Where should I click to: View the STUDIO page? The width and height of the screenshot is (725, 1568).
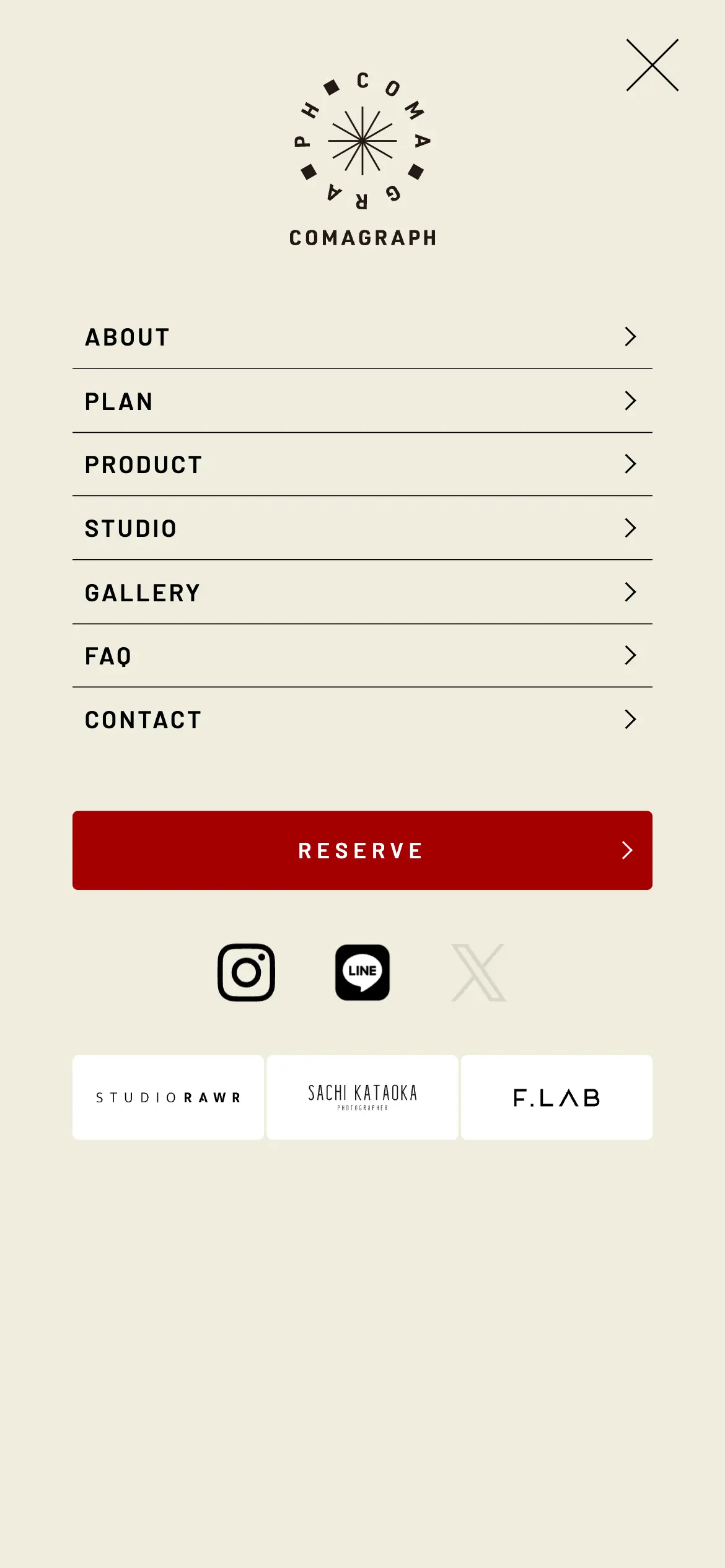tap(362, 529)
